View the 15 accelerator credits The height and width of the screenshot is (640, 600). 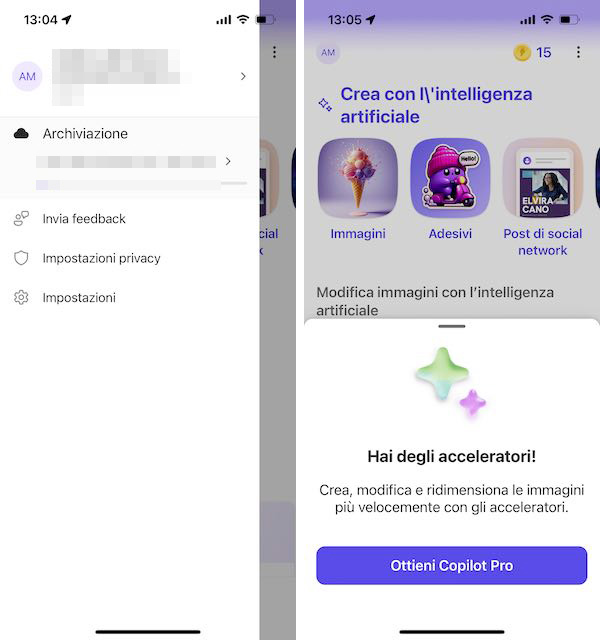(x=533, y=52)
